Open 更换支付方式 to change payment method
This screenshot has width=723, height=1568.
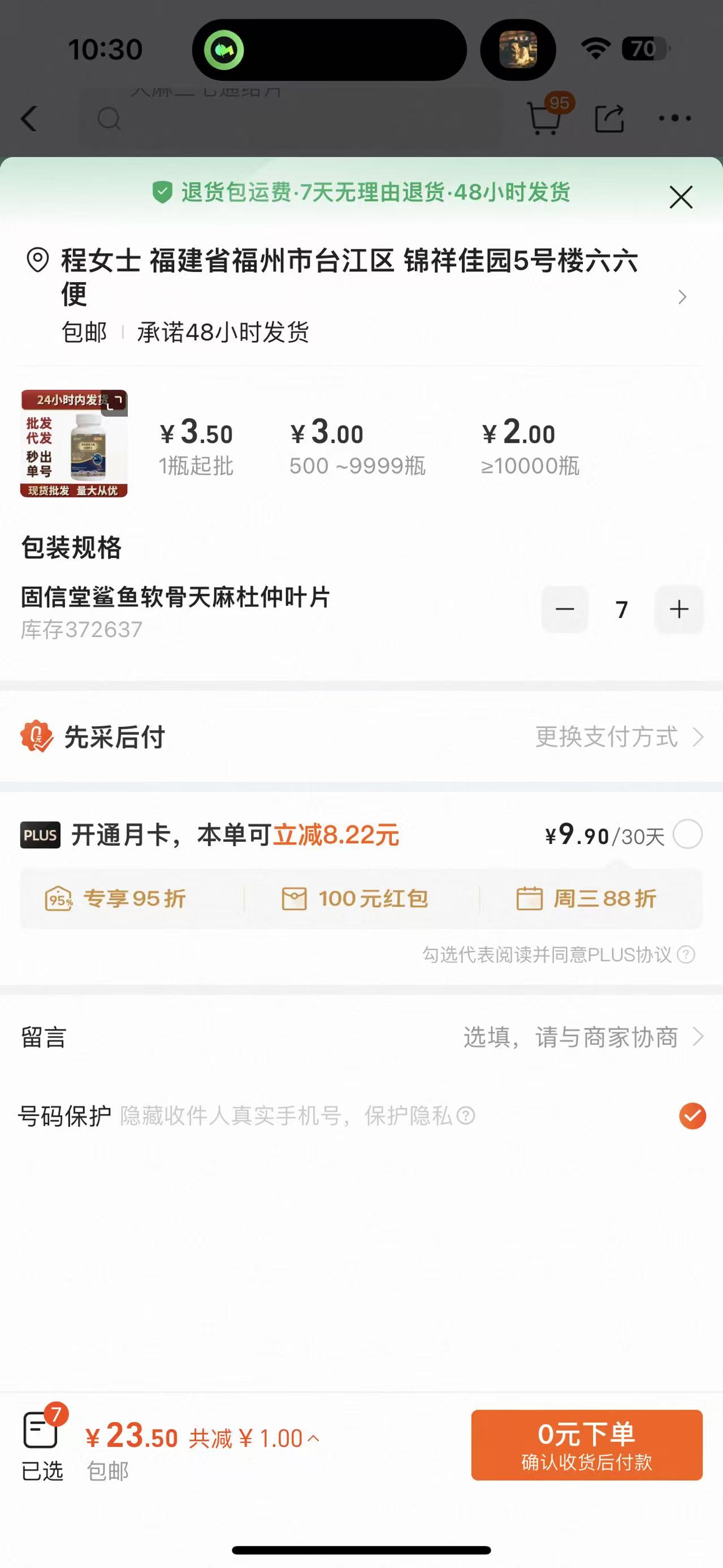[x=618, y=737]
